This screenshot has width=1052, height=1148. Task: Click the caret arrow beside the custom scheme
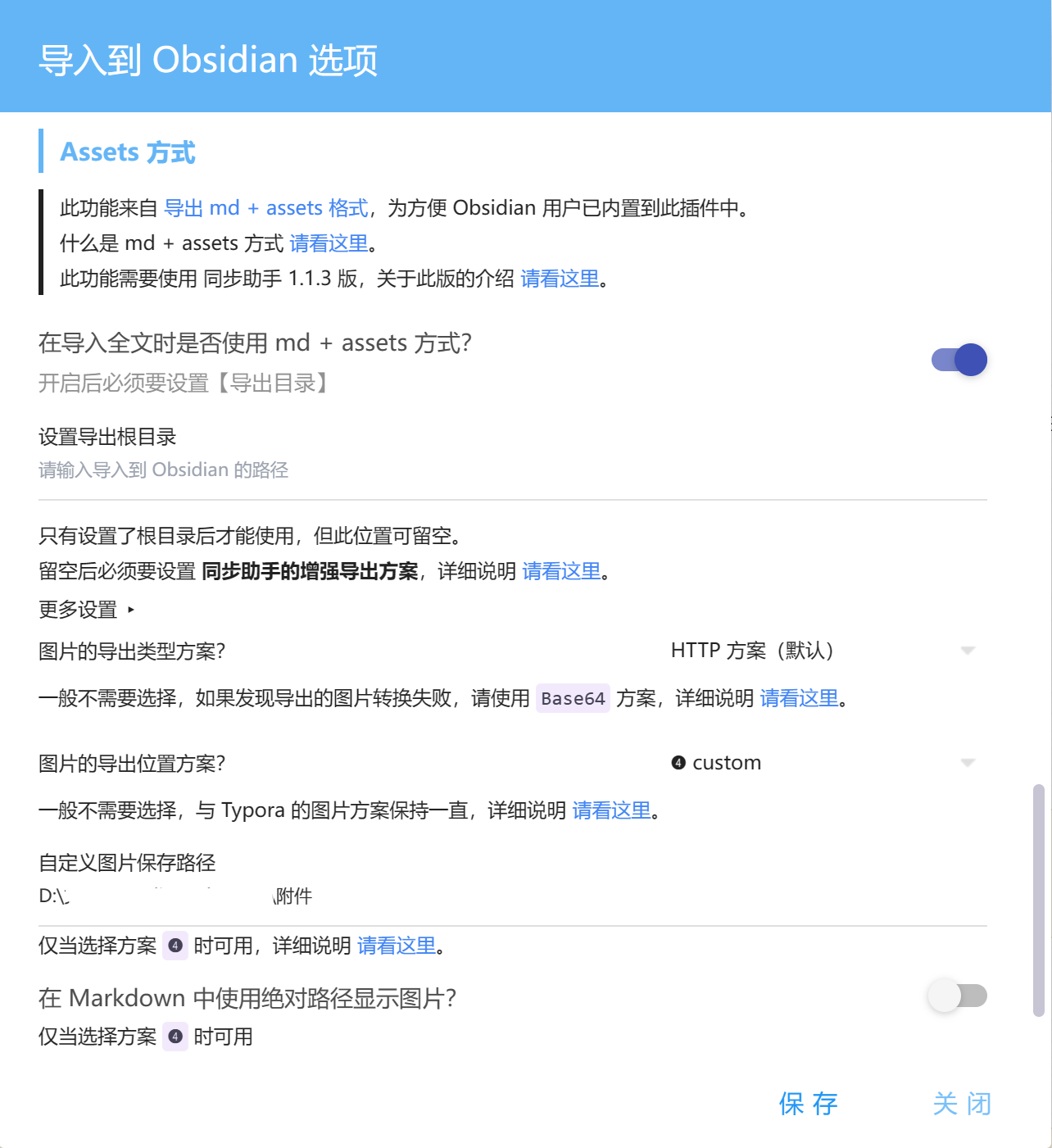coord(968,763)
